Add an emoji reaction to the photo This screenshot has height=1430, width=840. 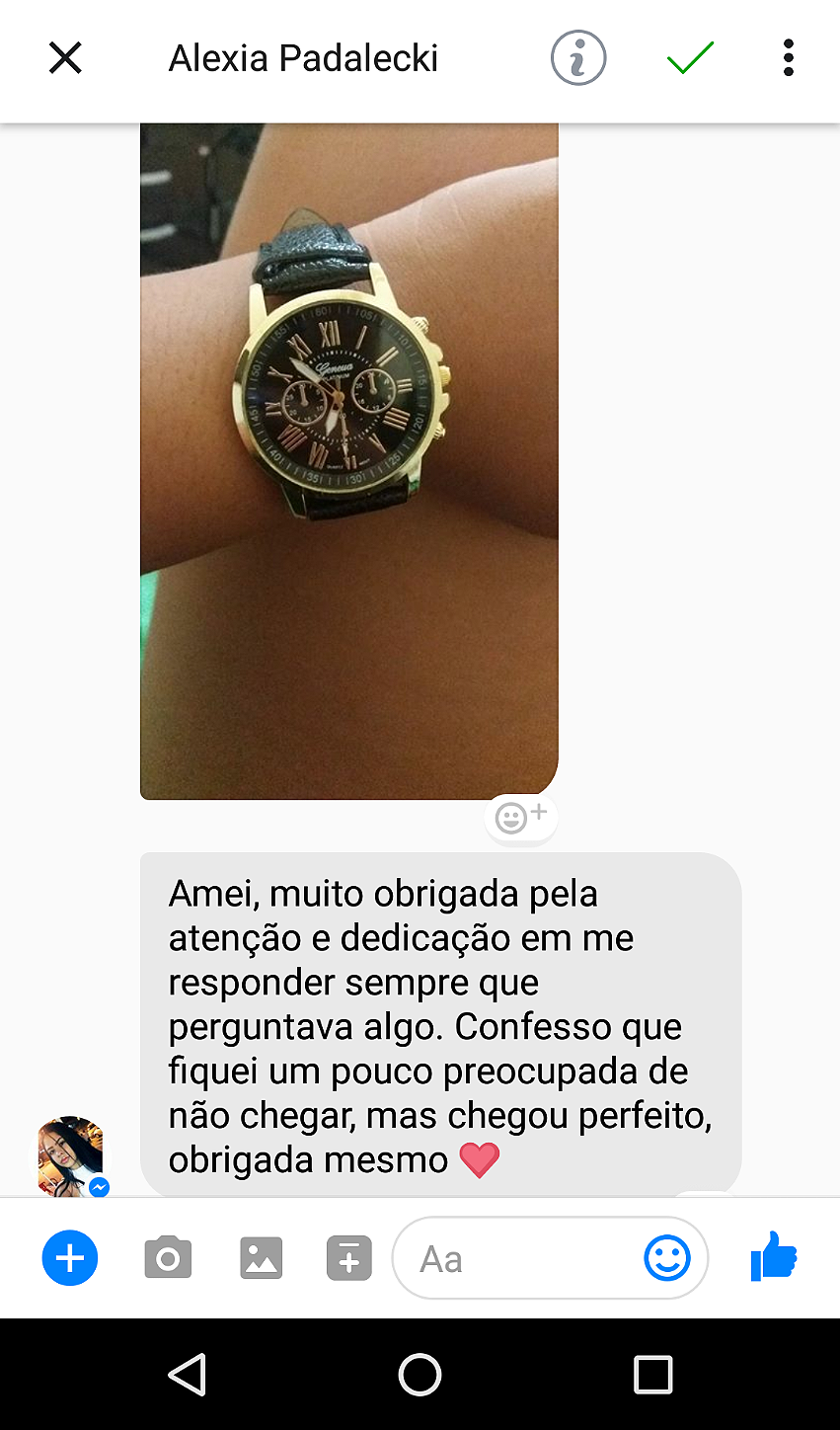coord(520,818)
